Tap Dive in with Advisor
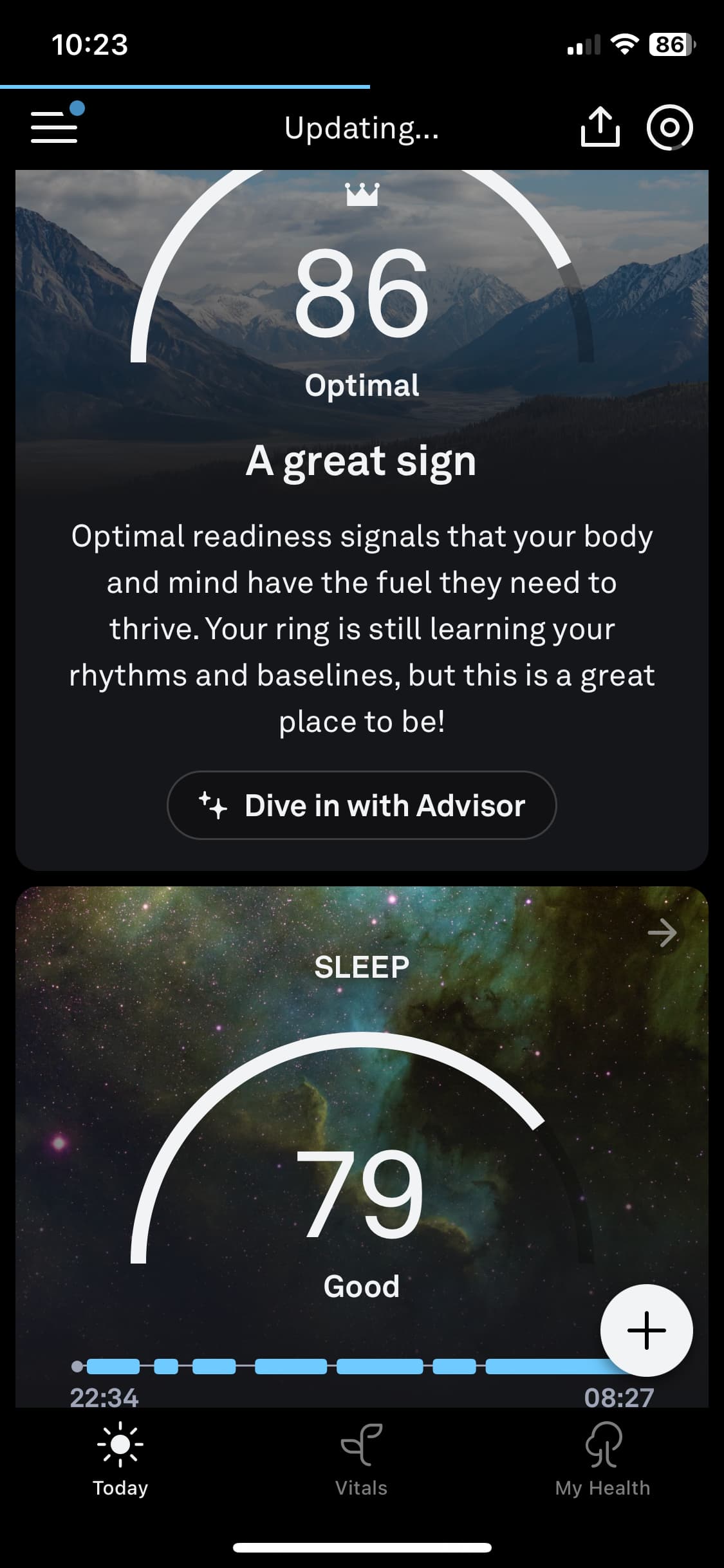The width and height of the screenshot is (724, 1568). click(x=362, y=805)
